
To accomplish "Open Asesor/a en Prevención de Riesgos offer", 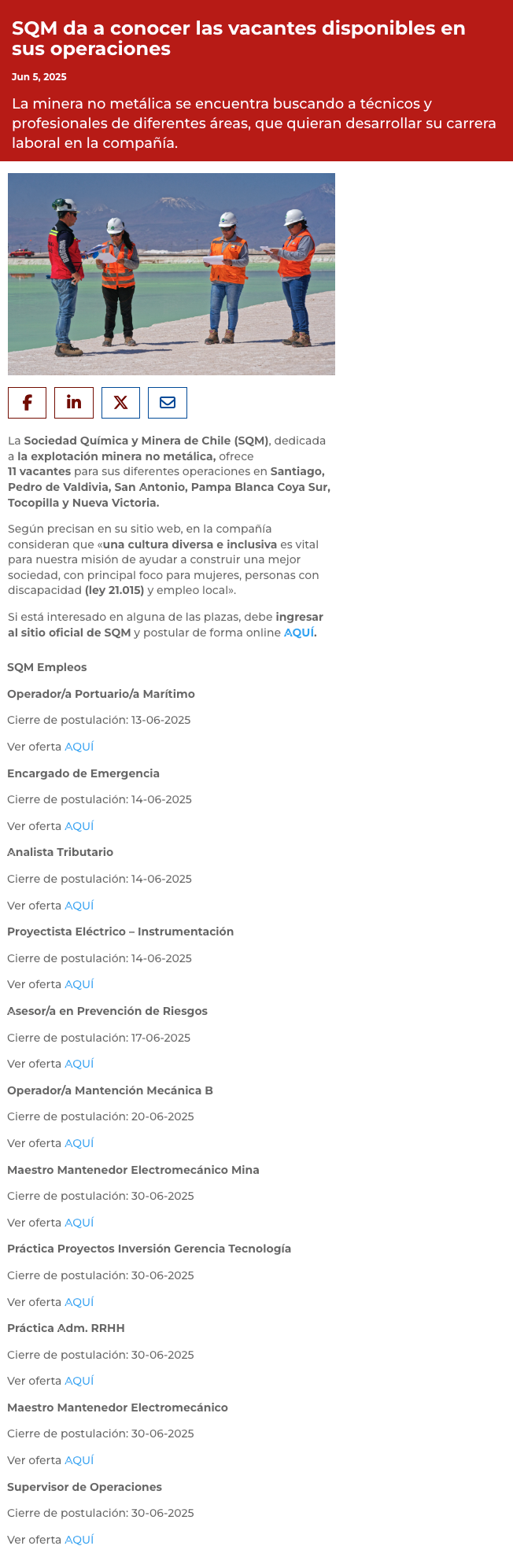I will pyautogui.click(x=79, y=1064).
